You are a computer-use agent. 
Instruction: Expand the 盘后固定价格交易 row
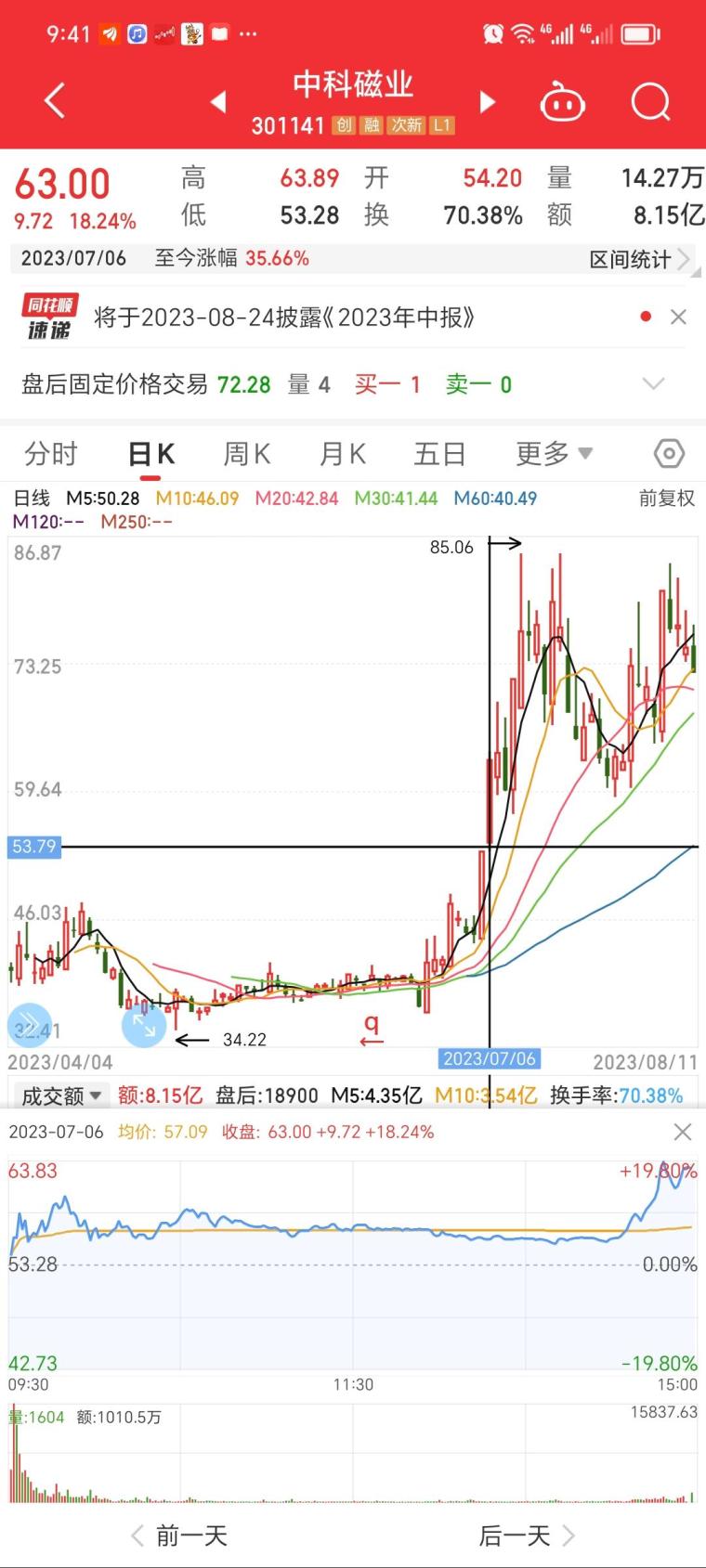click(654, 383)
